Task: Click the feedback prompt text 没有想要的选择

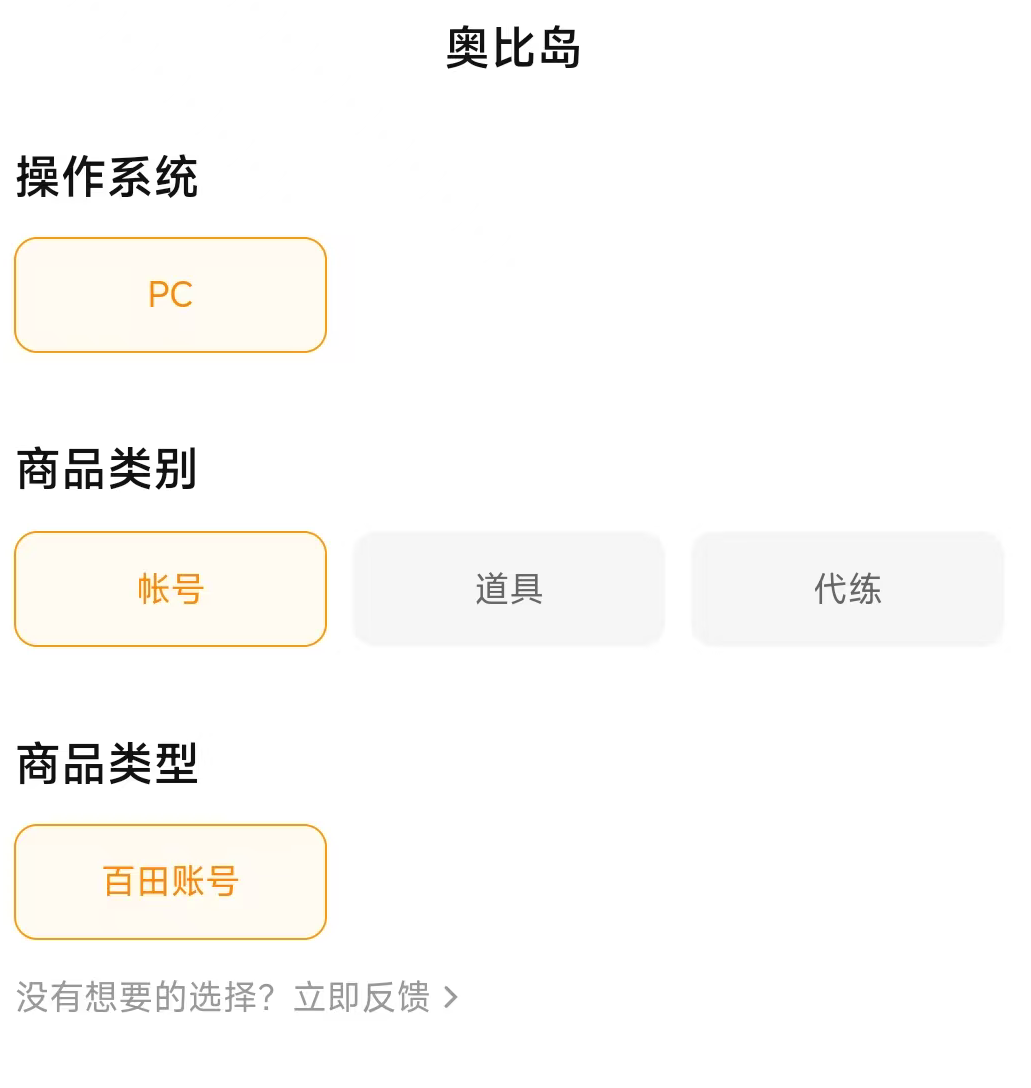Action: click(x=140, y=996)
